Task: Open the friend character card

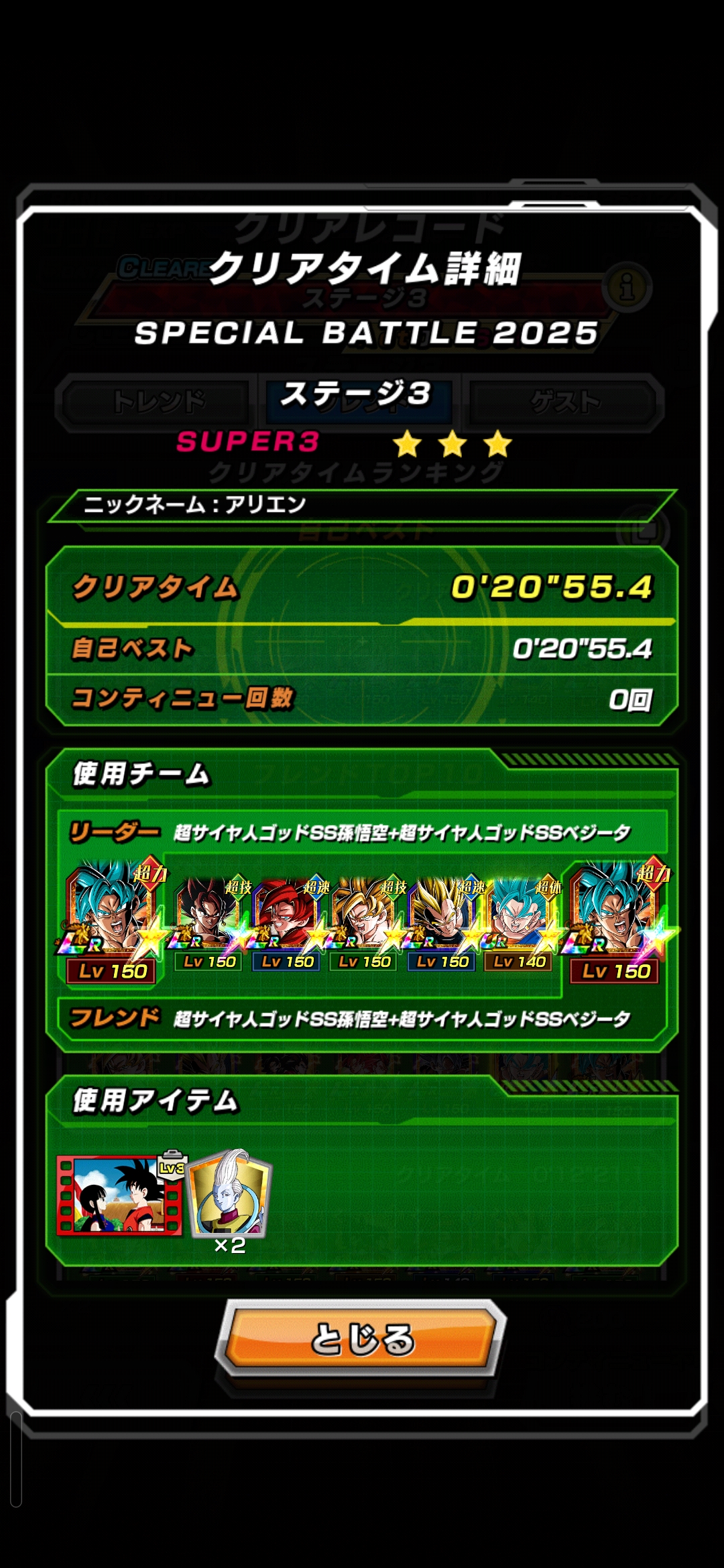Action: 615,921
